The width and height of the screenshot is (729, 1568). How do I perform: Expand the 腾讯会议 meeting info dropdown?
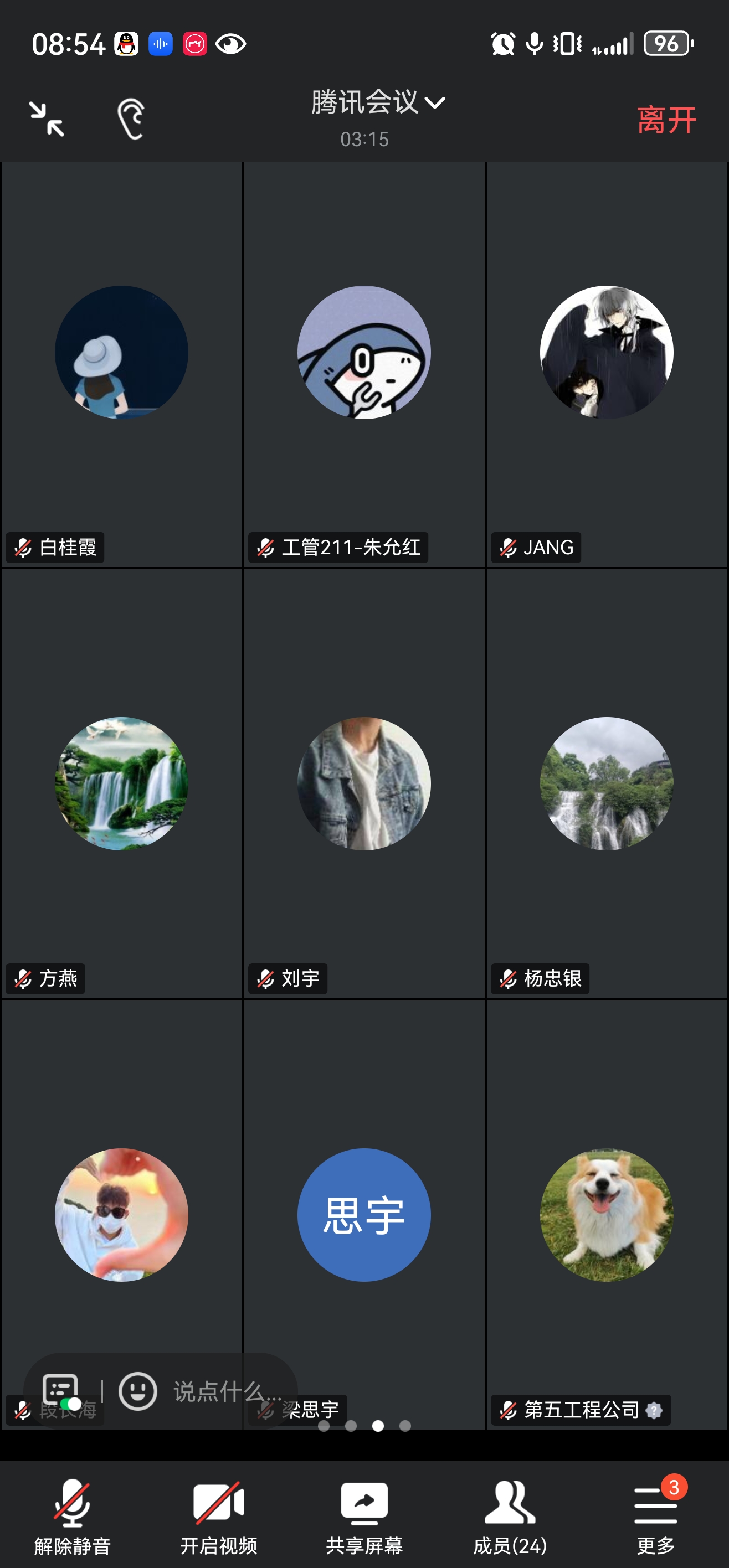coord(378,102)
